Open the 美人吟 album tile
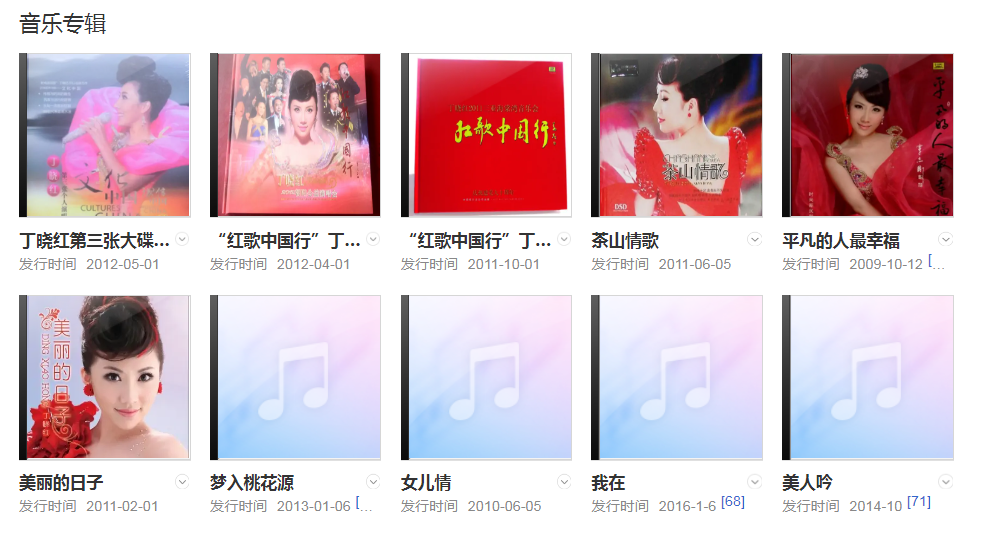Screen dimensions: 987x538 [x=868, y=377]
